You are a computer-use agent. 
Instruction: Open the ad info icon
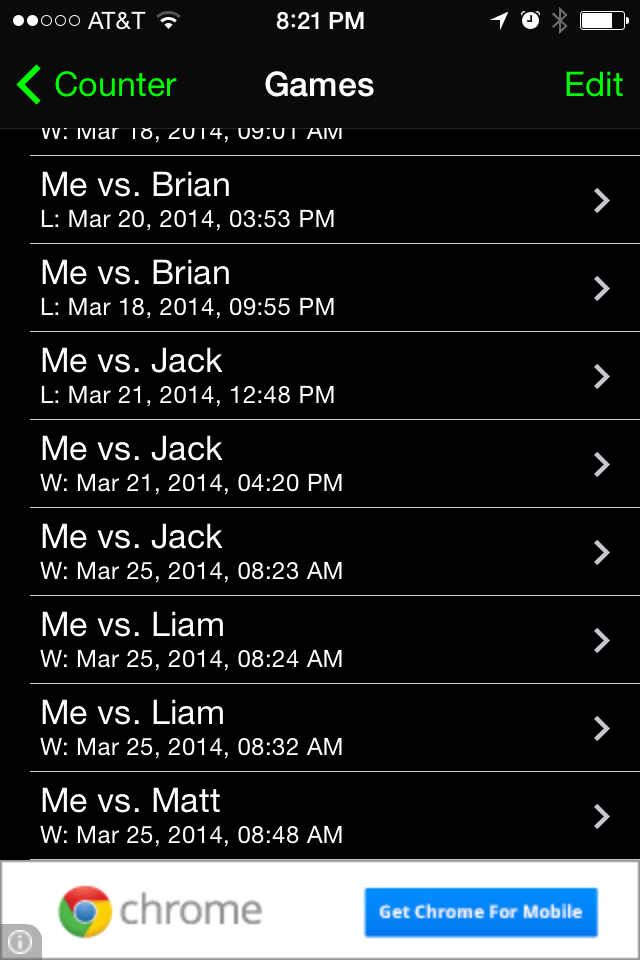19,942
